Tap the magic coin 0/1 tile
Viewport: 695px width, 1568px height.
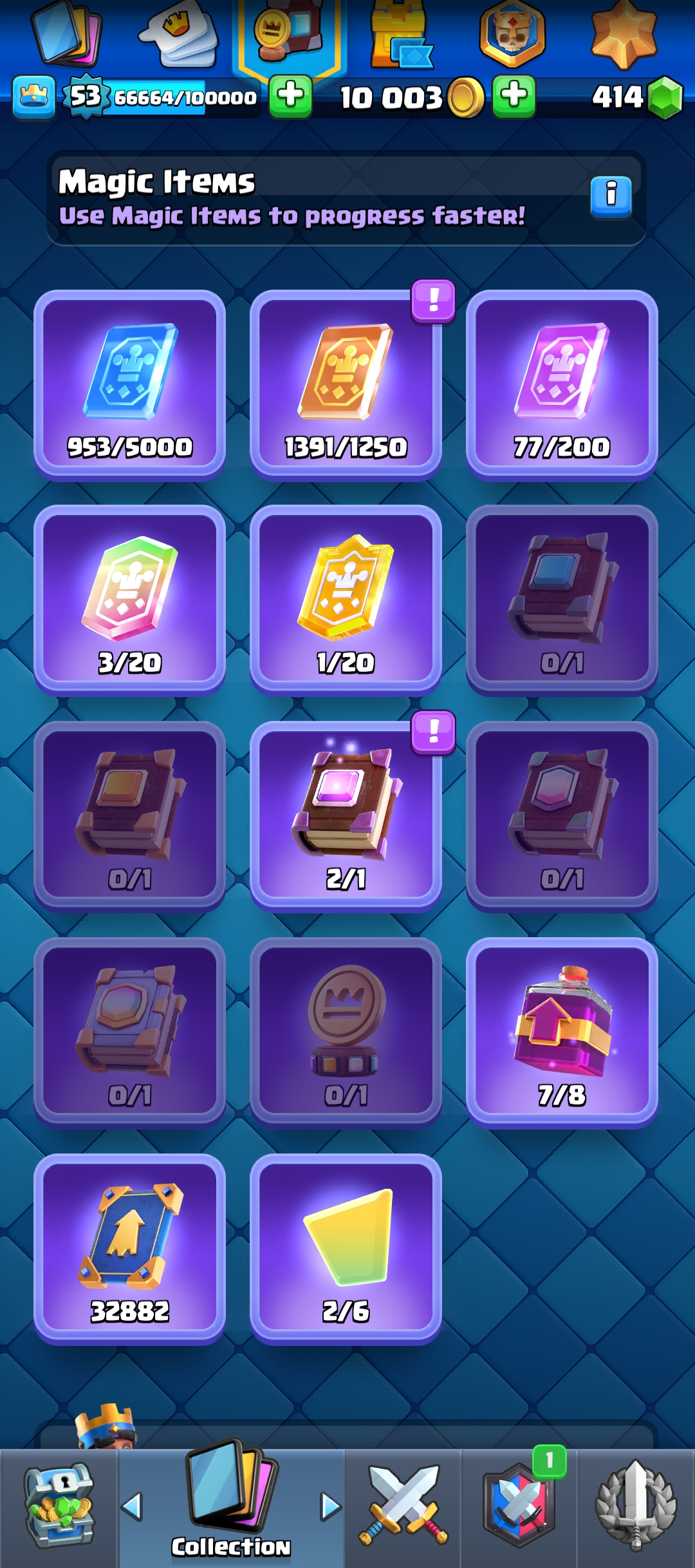(346, 1032)
